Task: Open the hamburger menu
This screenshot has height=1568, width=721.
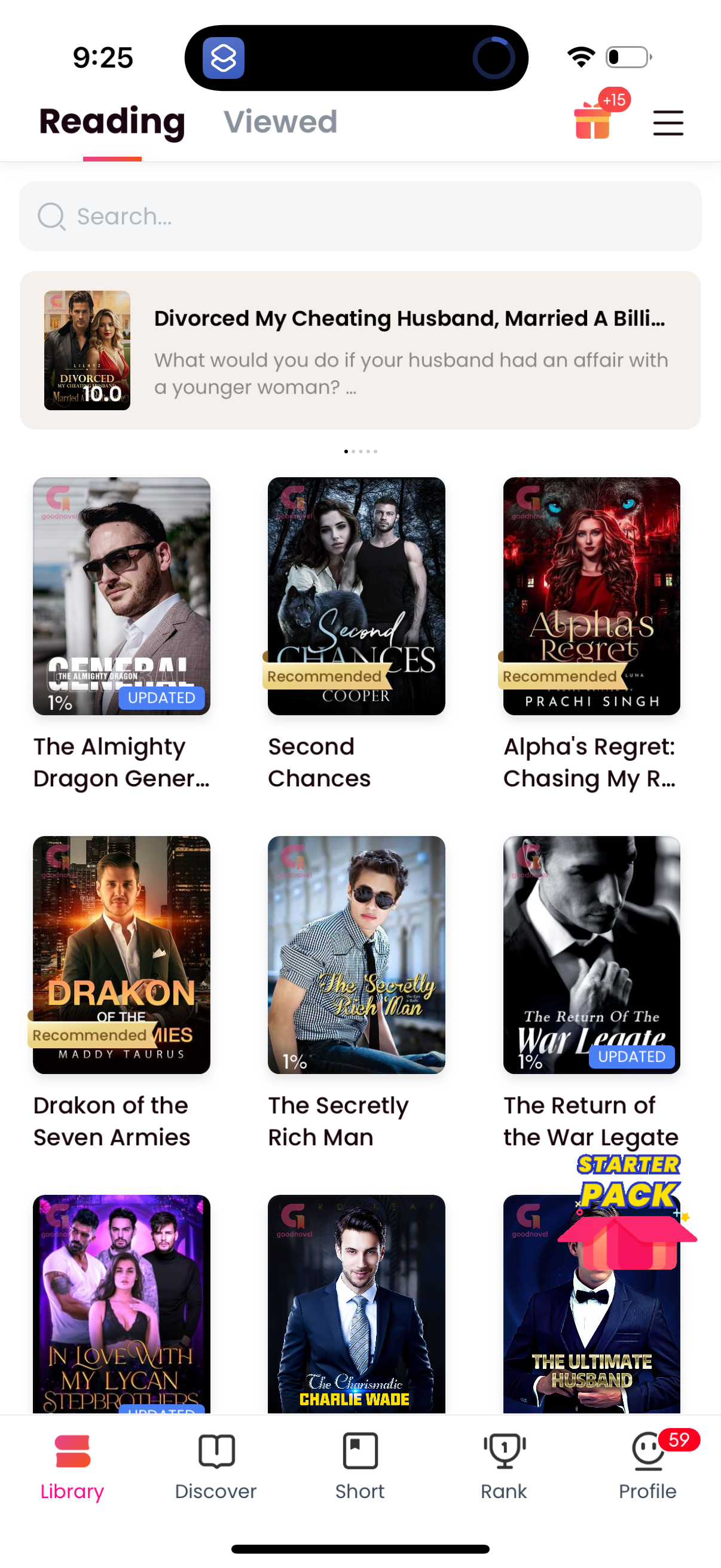Action: click(668, 123)
